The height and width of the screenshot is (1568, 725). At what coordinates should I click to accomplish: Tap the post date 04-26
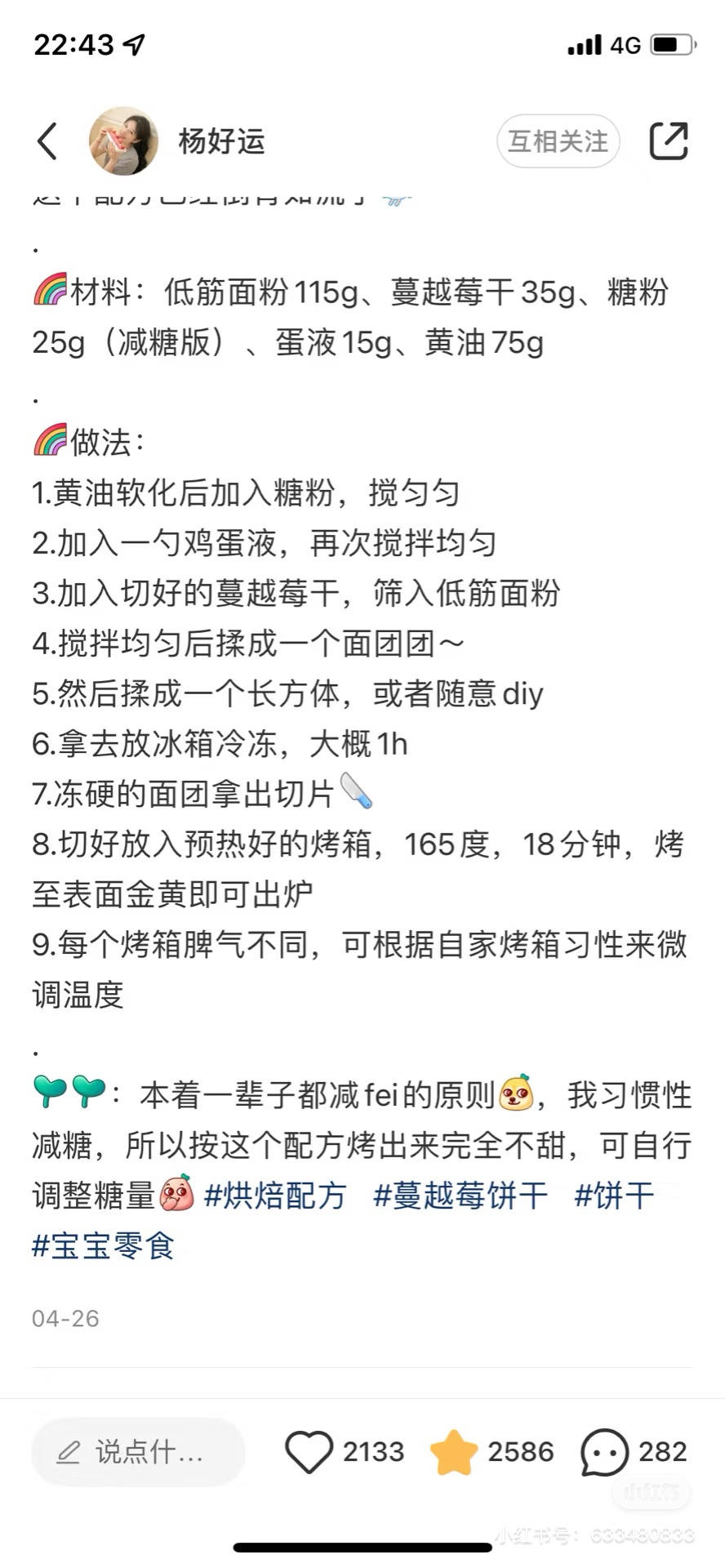[64, 1318]
